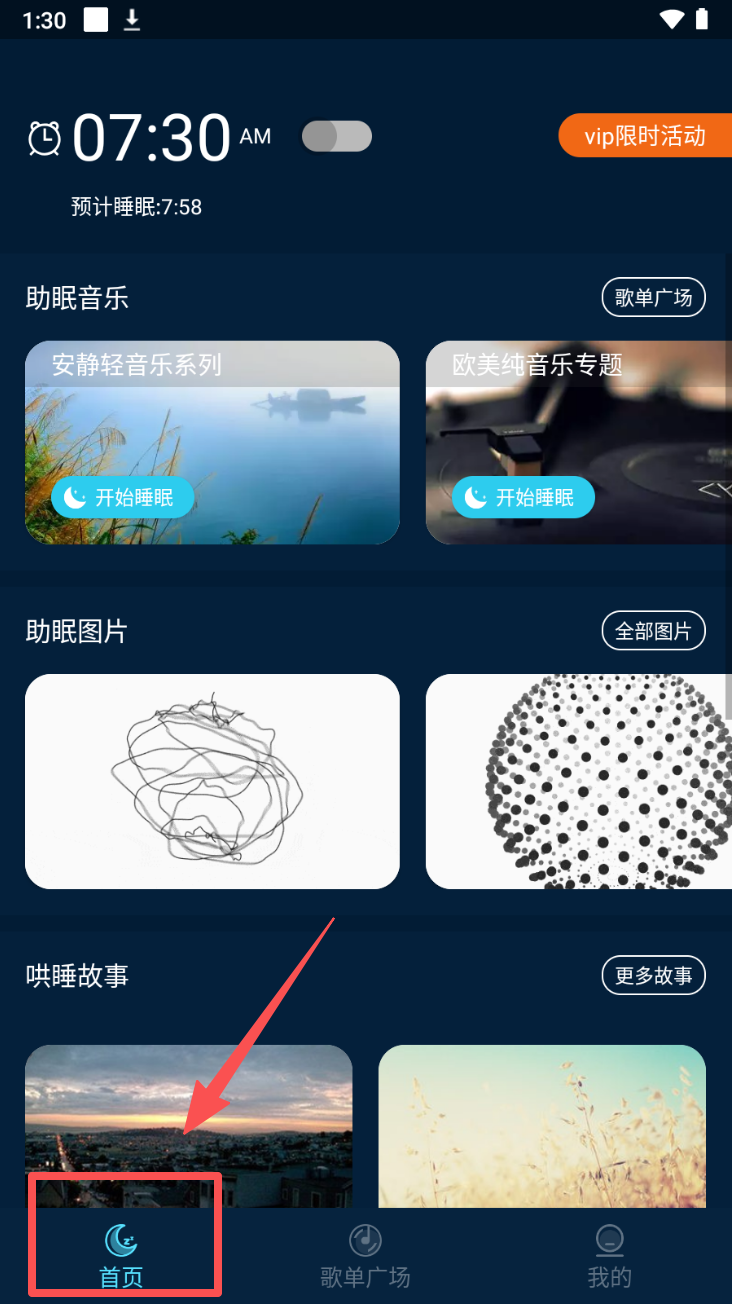Open the city sunset bedtime story
Screen dimensions: 732x1304
click(x=188, y=1125)
